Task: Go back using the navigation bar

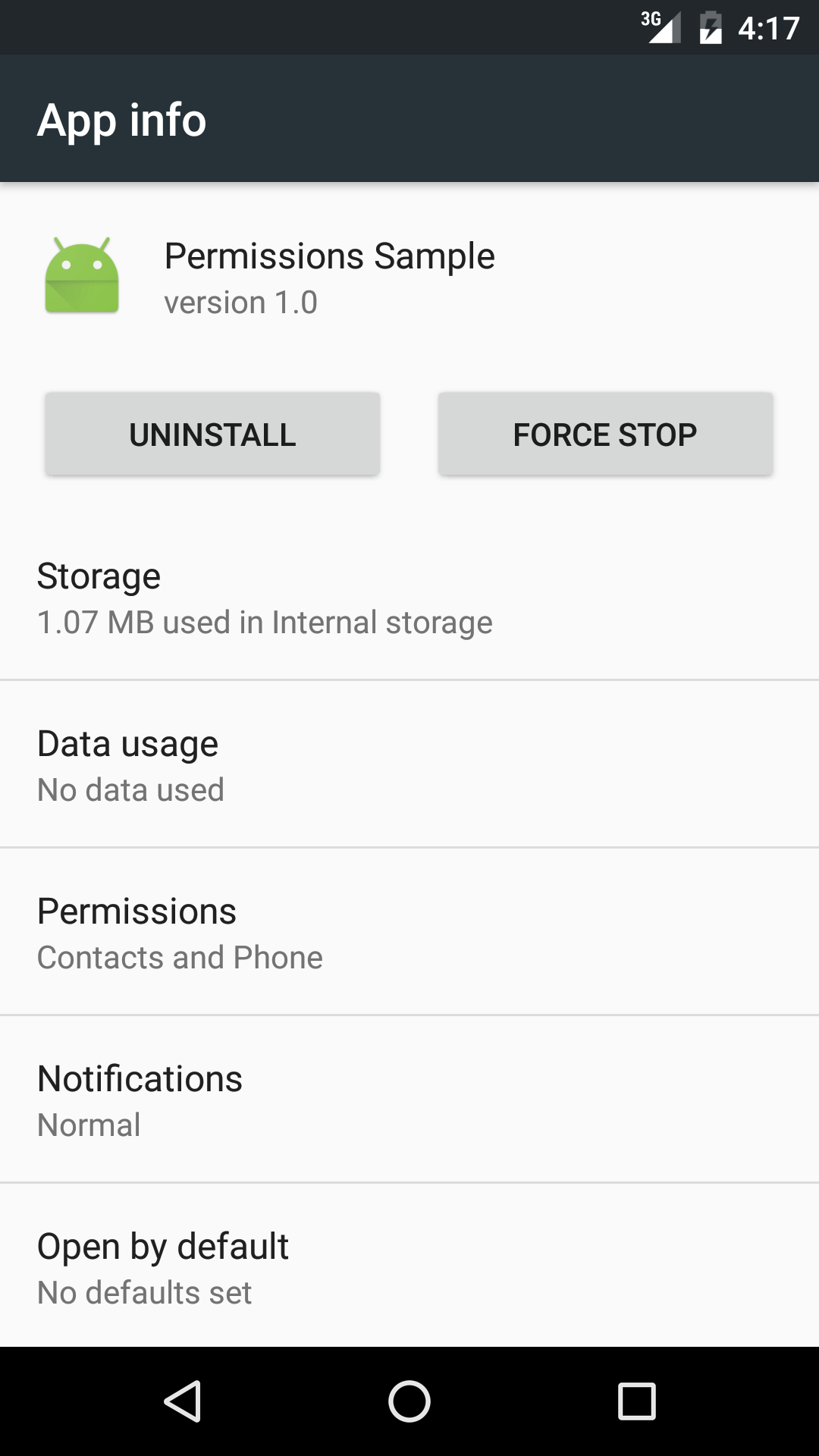Action: (x=183, y=1401)
